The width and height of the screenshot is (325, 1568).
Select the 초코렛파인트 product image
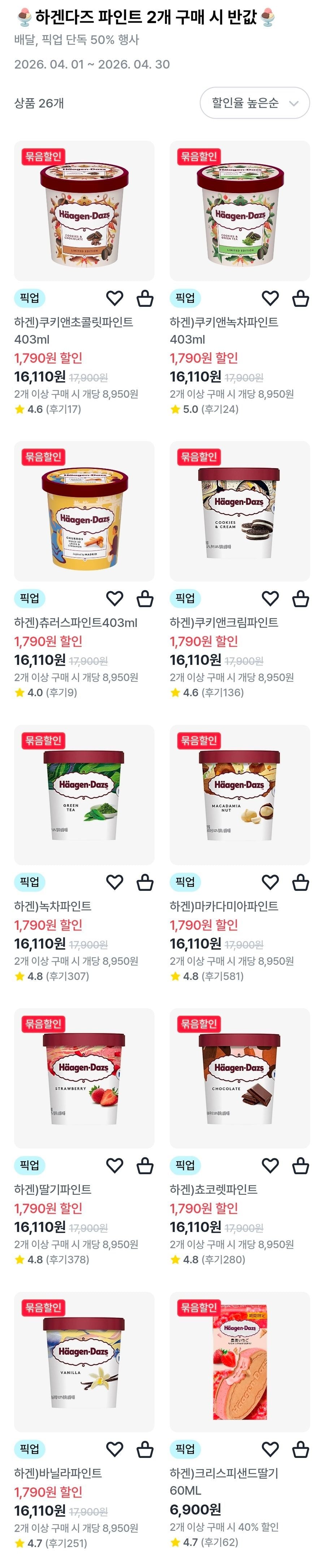coord(240,1078)
